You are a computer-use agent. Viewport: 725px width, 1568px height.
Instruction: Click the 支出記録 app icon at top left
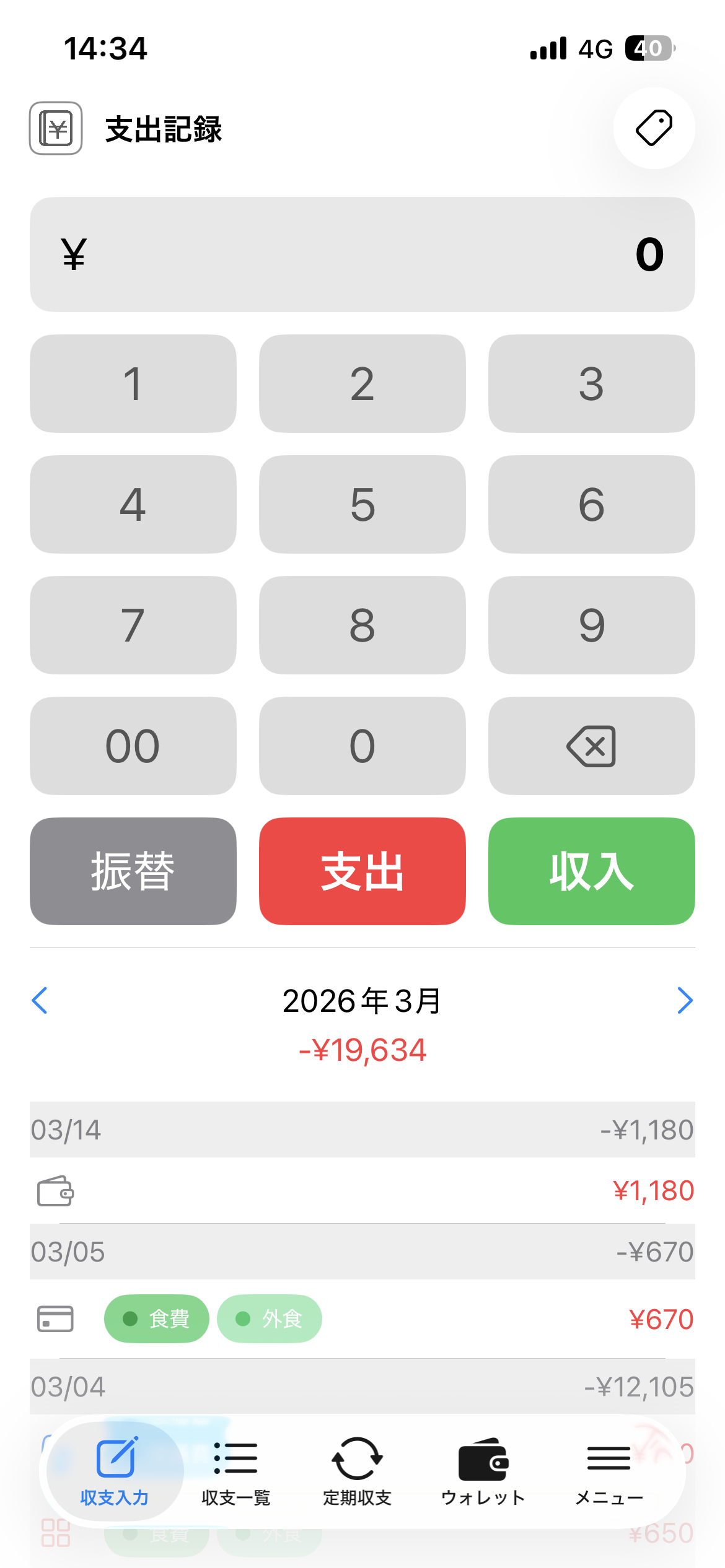click(55, 128)
